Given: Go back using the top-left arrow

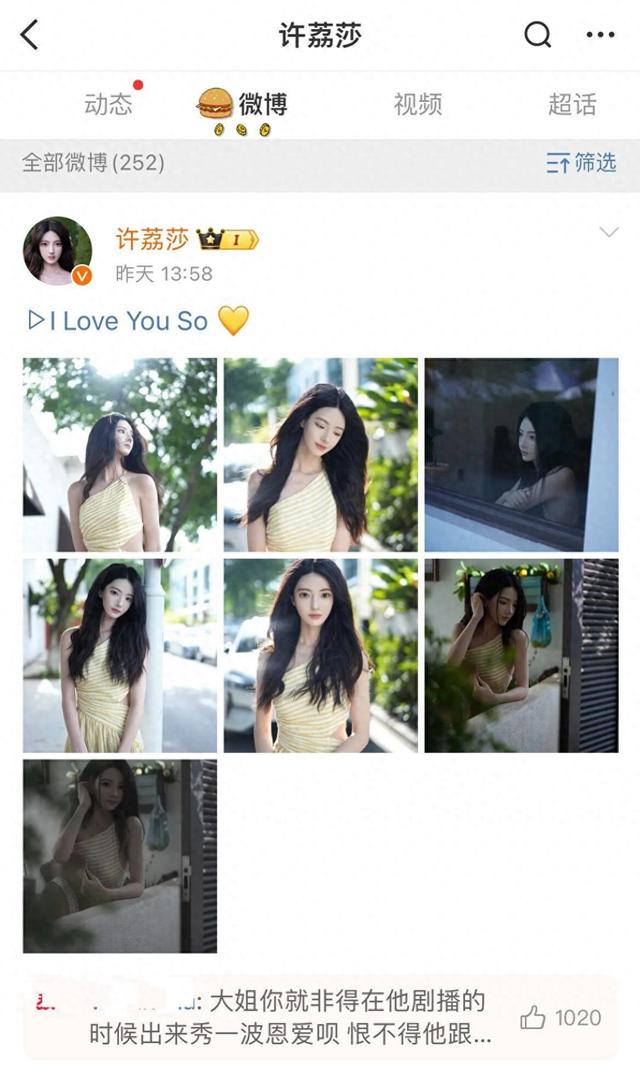Looking at the screenshot, I should pos(30,36).
